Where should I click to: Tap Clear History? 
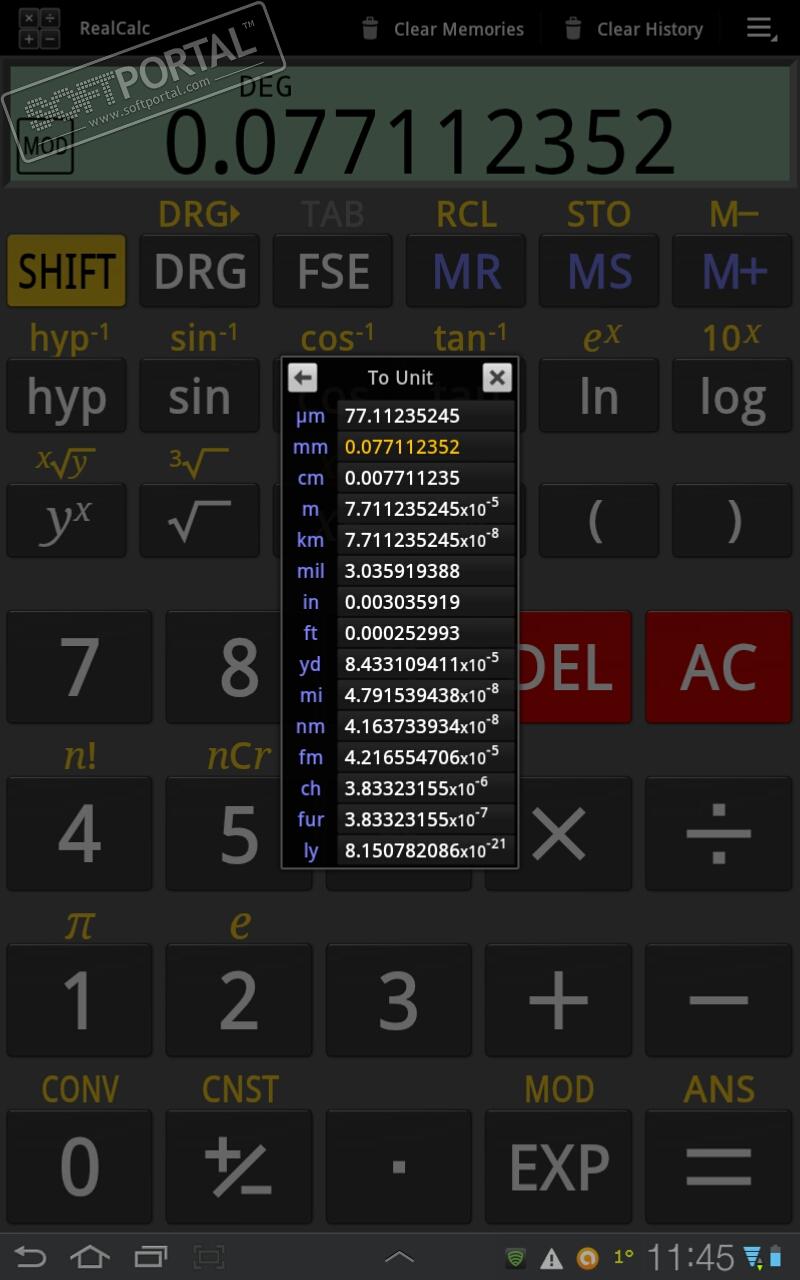(634, 29)
